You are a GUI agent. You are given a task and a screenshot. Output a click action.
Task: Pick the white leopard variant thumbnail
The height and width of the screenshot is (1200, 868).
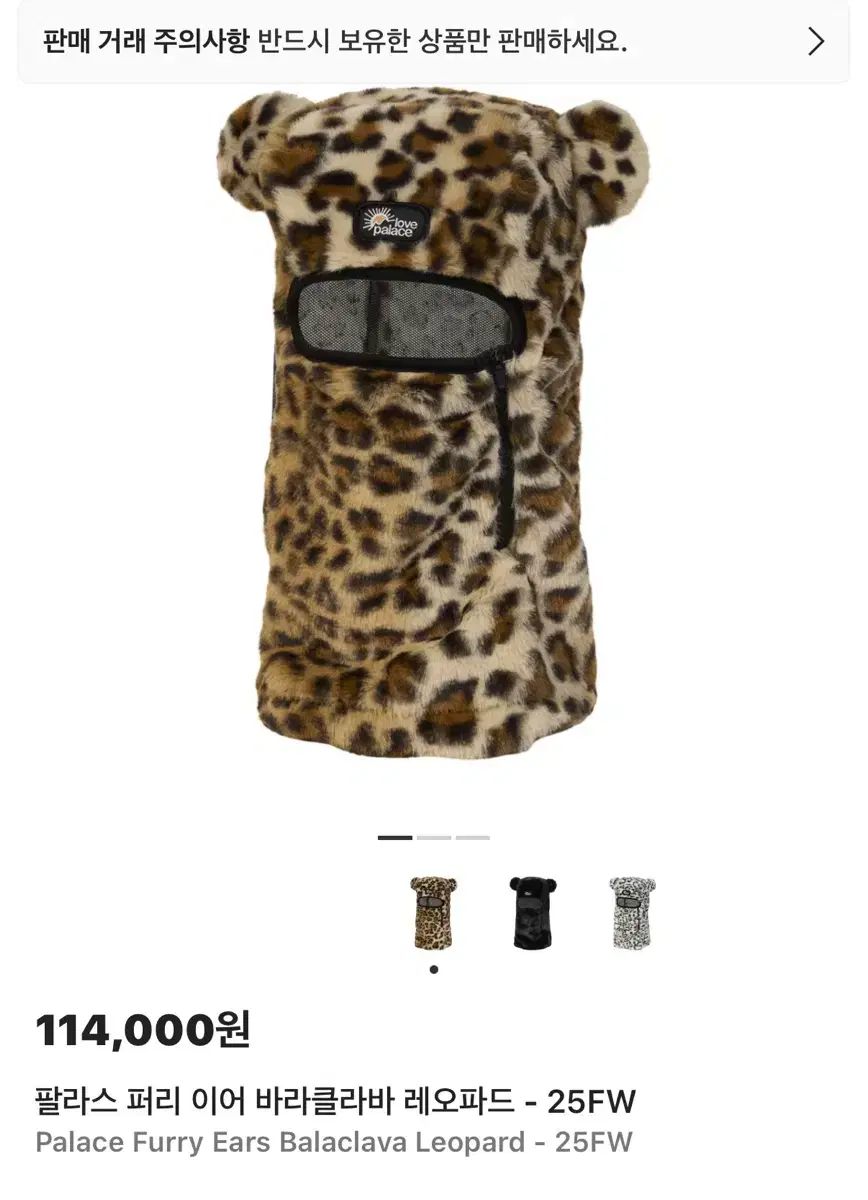[x=632, y=913]
